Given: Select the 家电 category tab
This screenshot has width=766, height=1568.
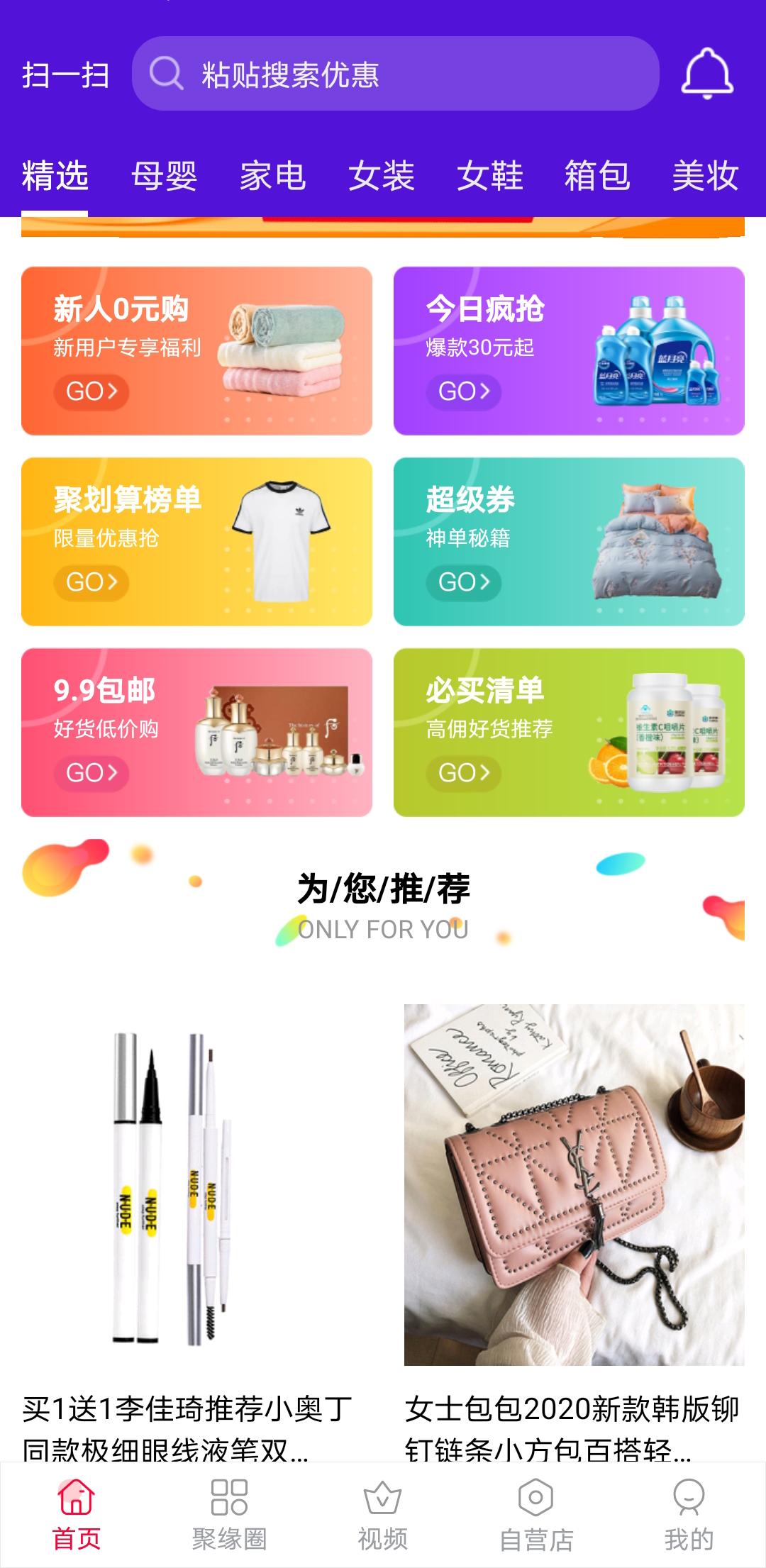Looking at the screenshot, I should pos(272,176).
